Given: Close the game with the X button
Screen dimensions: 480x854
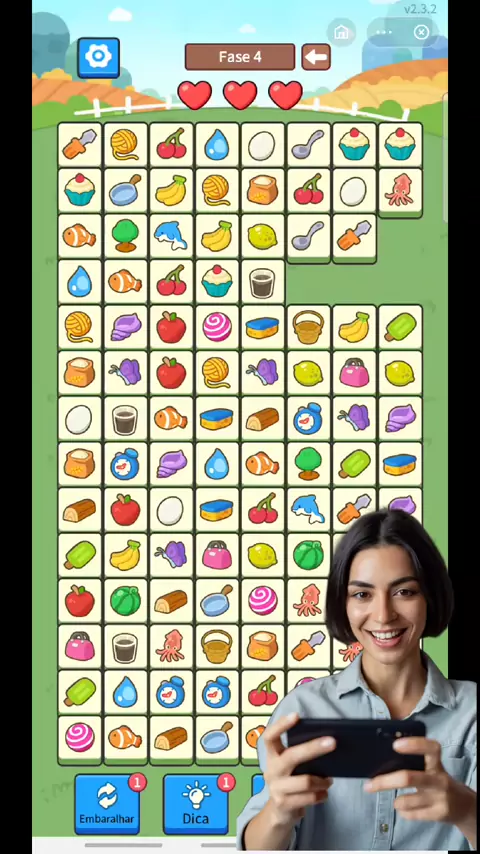Looking at the screenshot, I should pyautogui.click(x=421, y=33).
